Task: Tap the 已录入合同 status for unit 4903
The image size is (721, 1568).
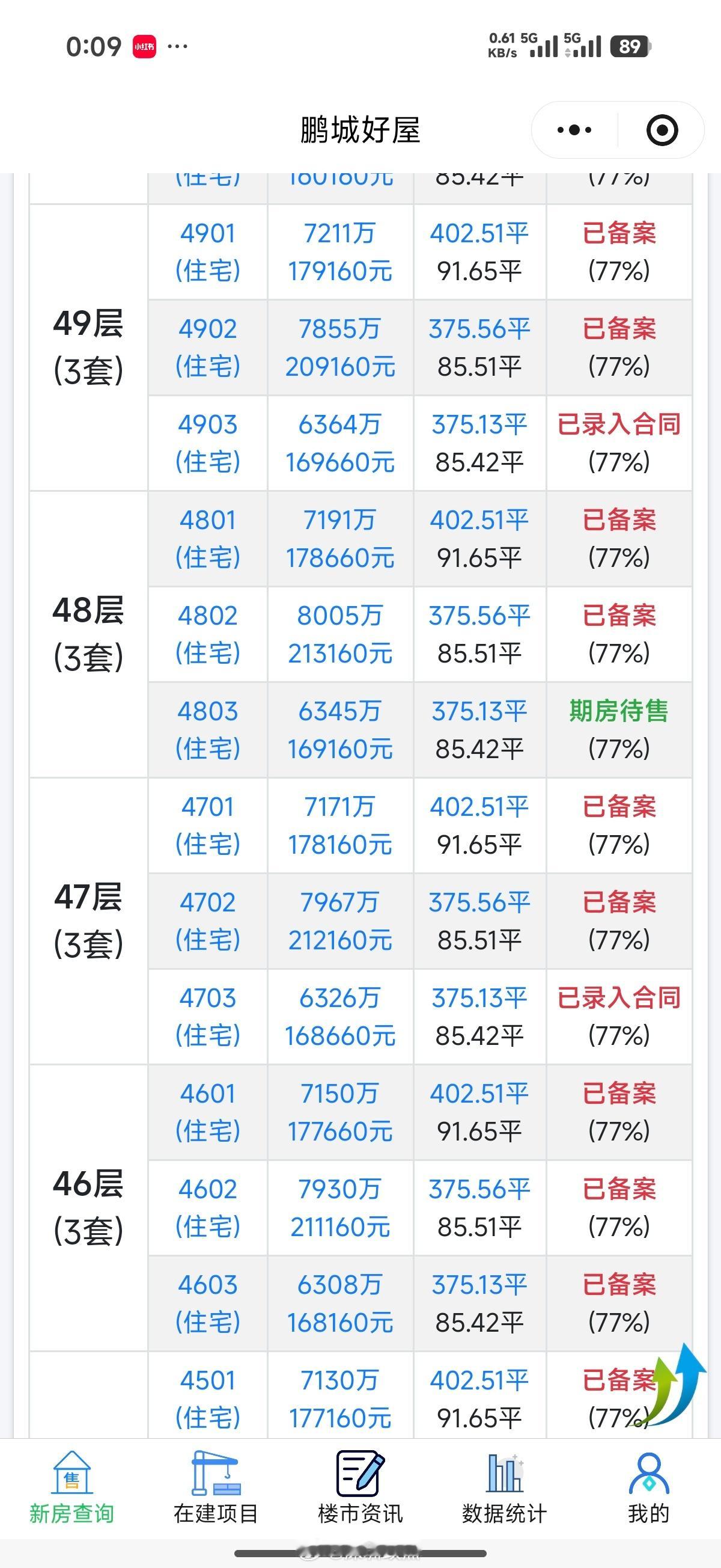Action: [x=620, y=424]
